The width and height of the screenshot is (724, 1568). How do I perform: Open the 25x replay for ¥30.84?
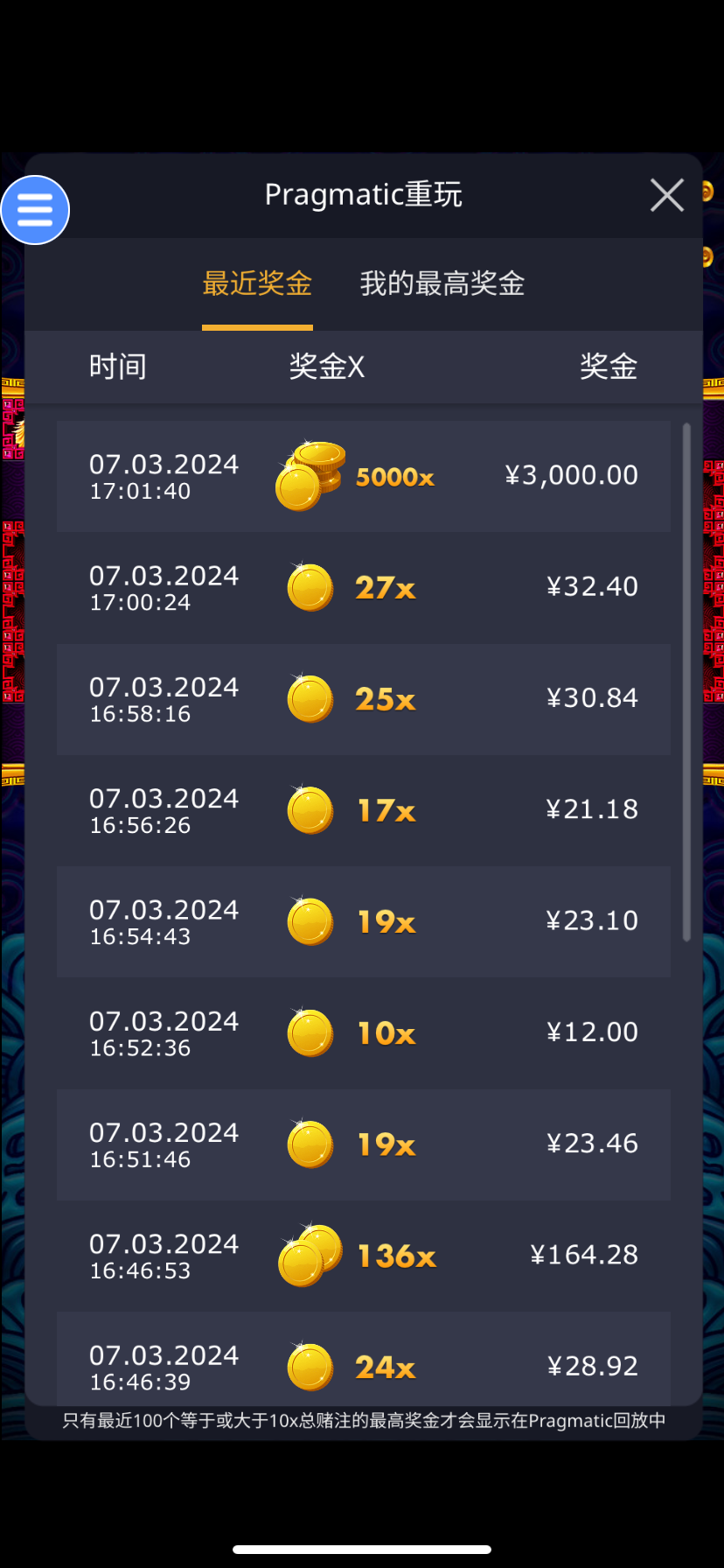(363, 699)
